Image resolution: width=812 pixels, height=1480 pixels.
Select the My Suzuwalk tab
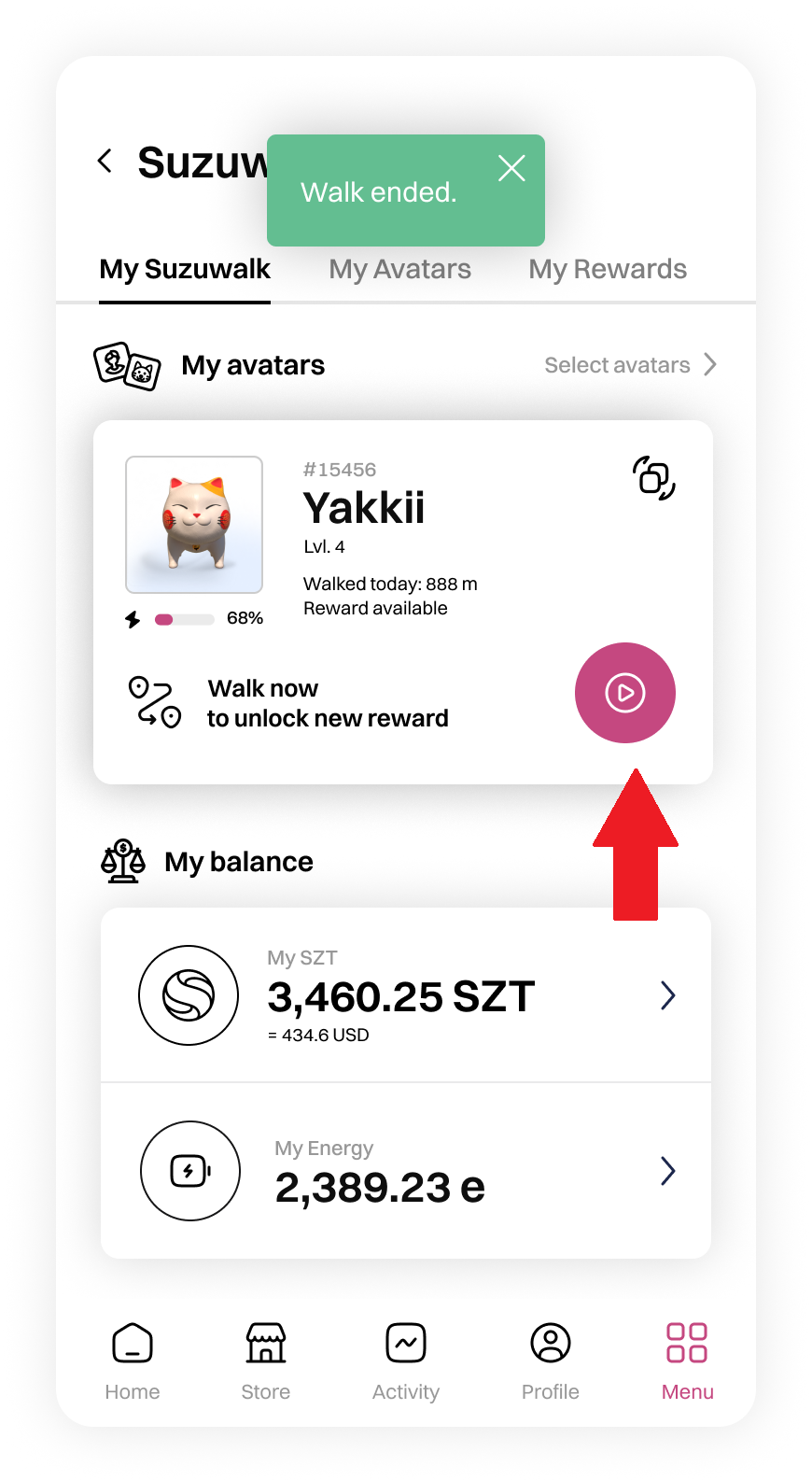[185, 270]
